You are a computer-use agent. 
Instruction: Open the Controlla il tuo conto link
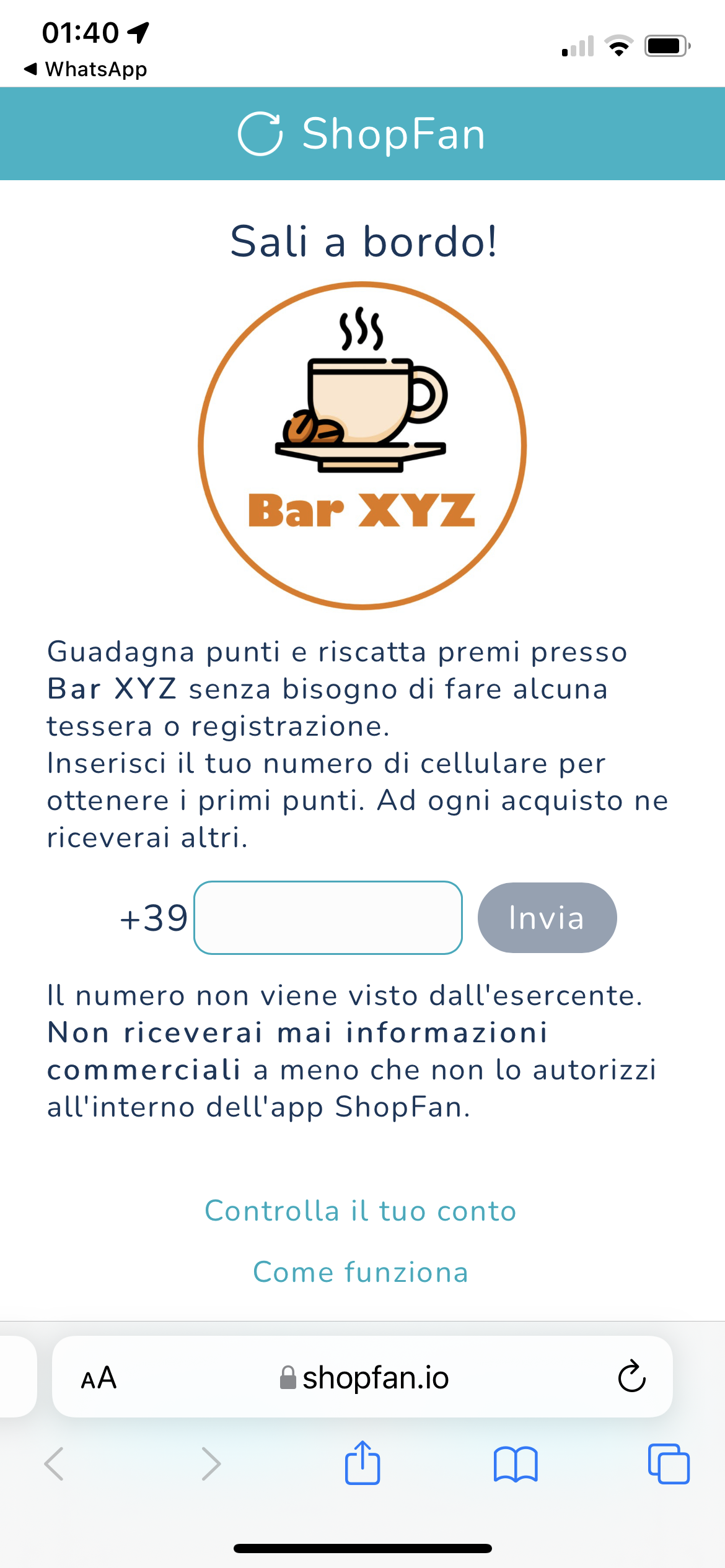tap(361, 1211)
